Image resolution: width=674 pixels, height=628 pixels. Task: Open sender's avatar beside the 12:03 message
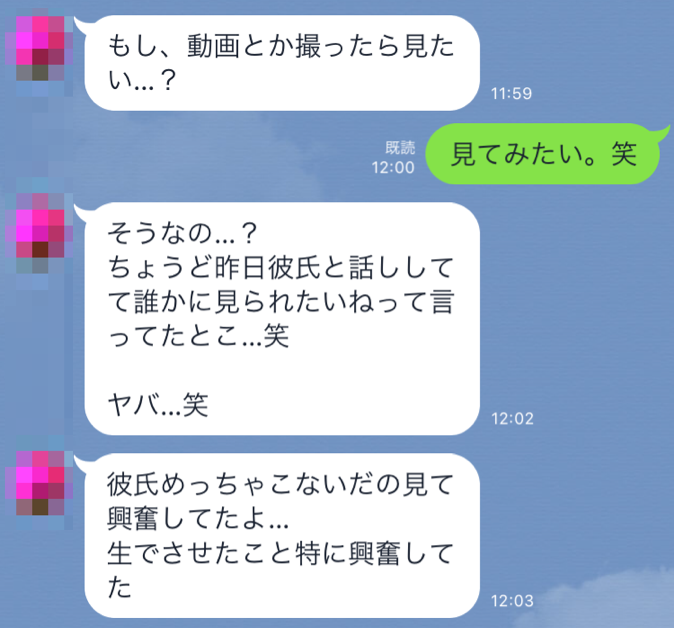tap(40, 482)
